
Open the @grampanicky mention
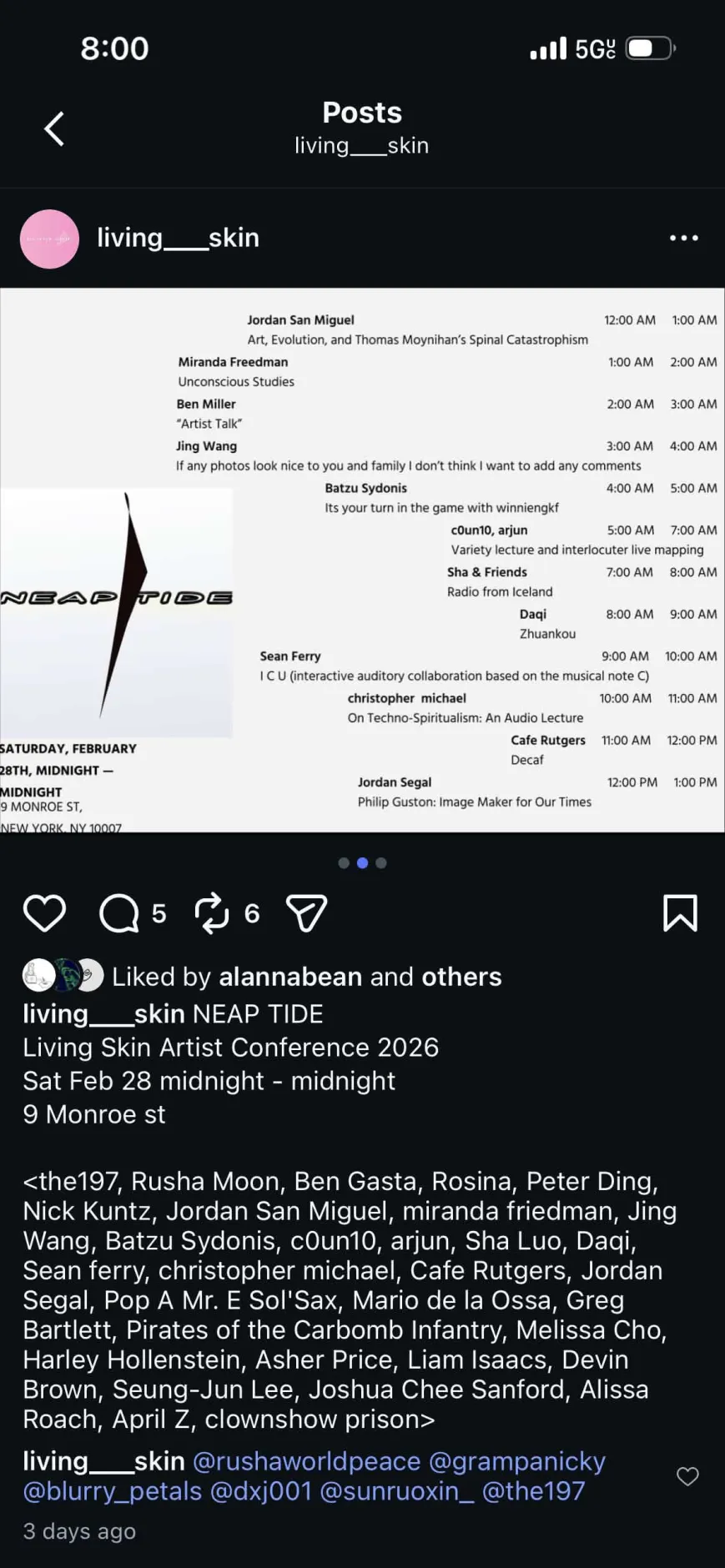click(516, 1461)
